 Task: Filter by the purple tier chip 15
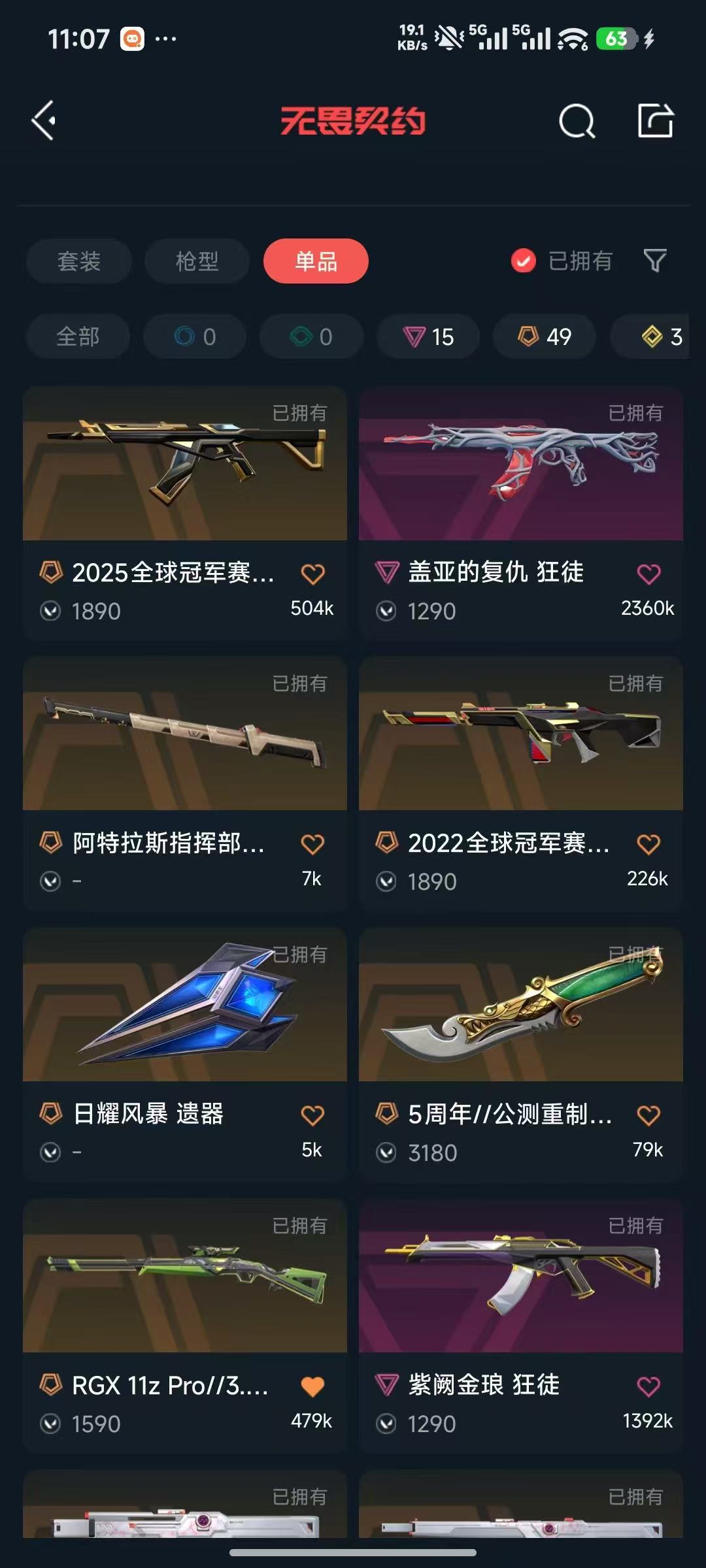(x=428, y=336)
